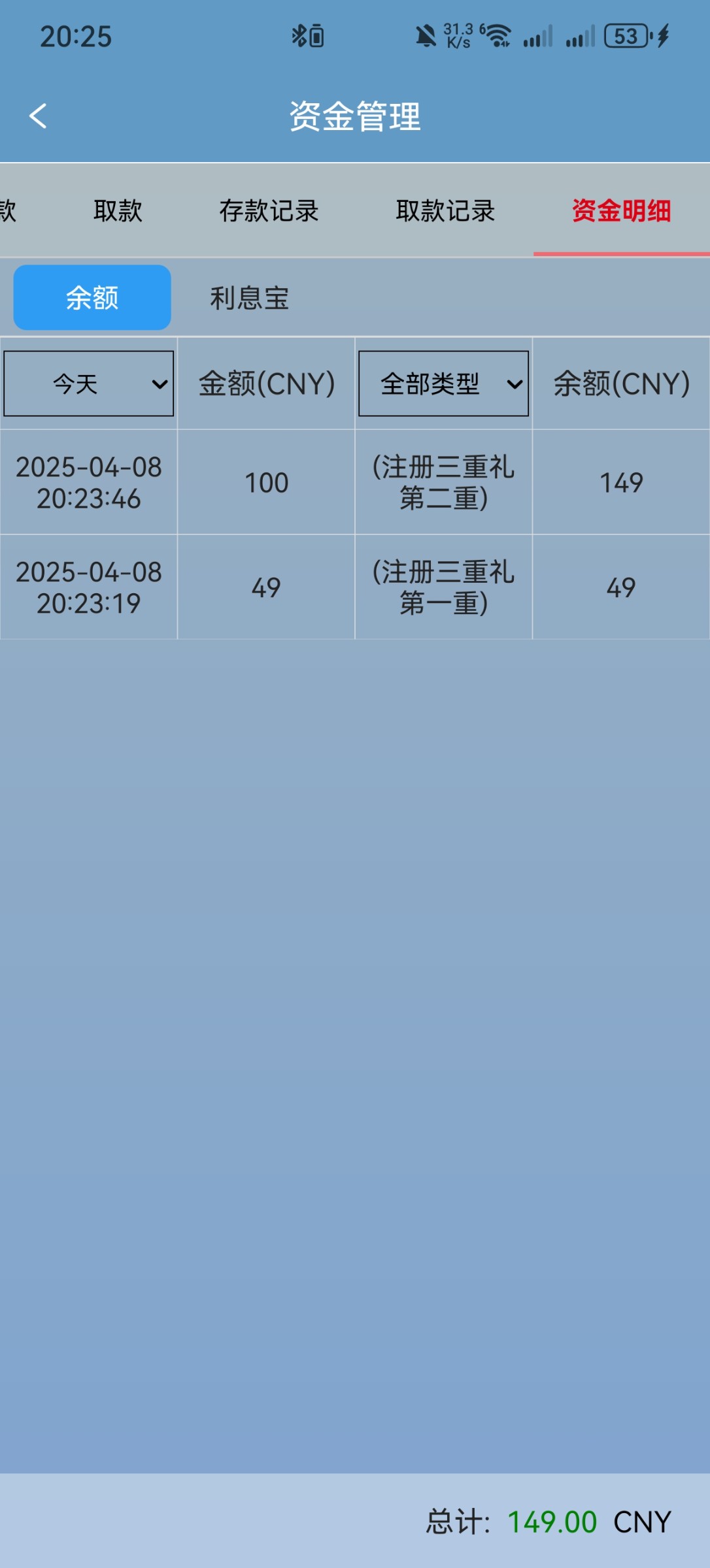The image size is (710, 1568).
Task: Select the 资金明细 tab
Action: click(621, 210)
